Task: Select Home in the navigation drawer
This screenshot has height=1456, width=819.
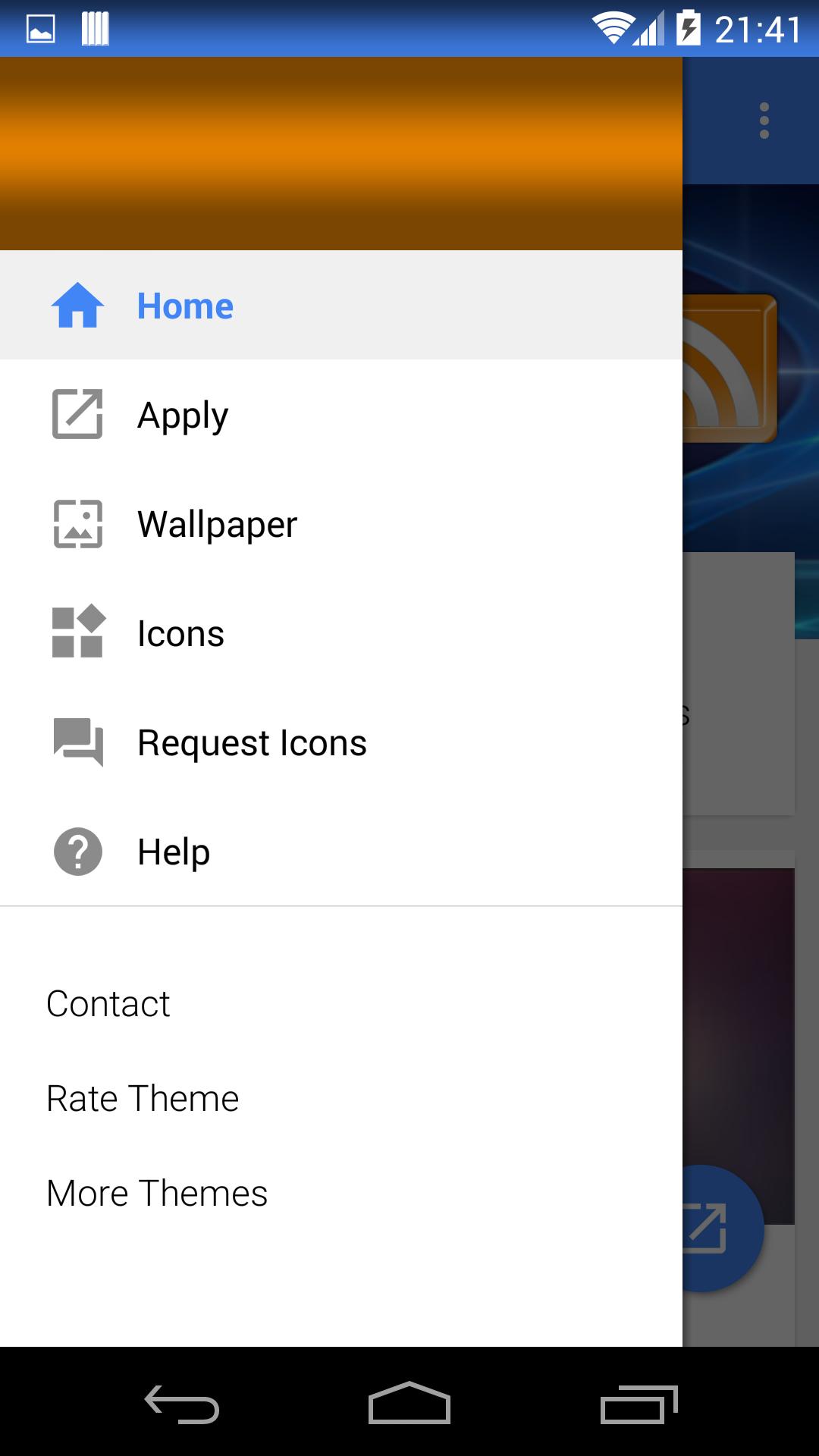Action: point(185,306)
